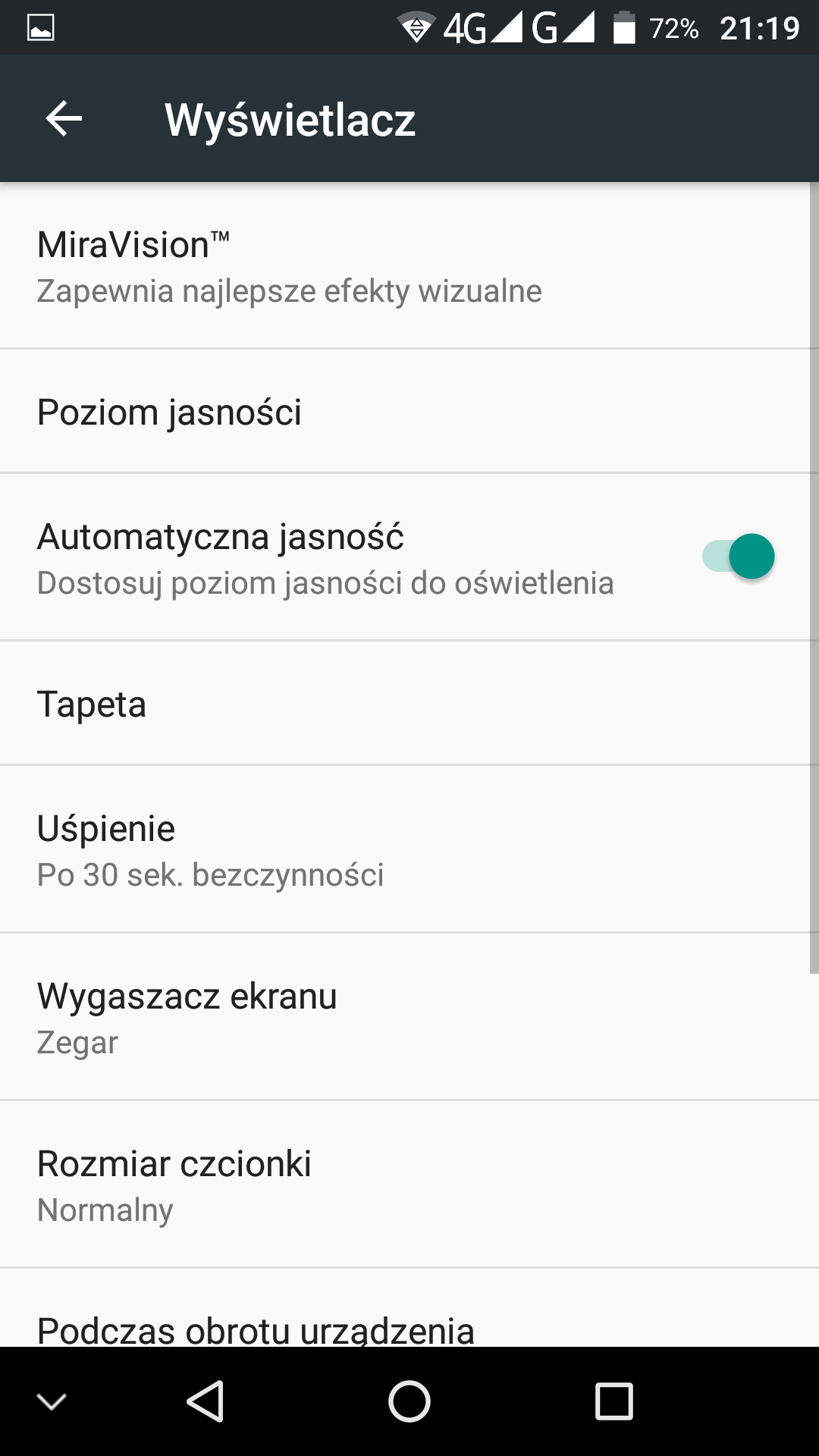The height and width of the screenshot is (1456, 819).
Task: Open recent apps from navigation bar
Action: point(614,1401)
